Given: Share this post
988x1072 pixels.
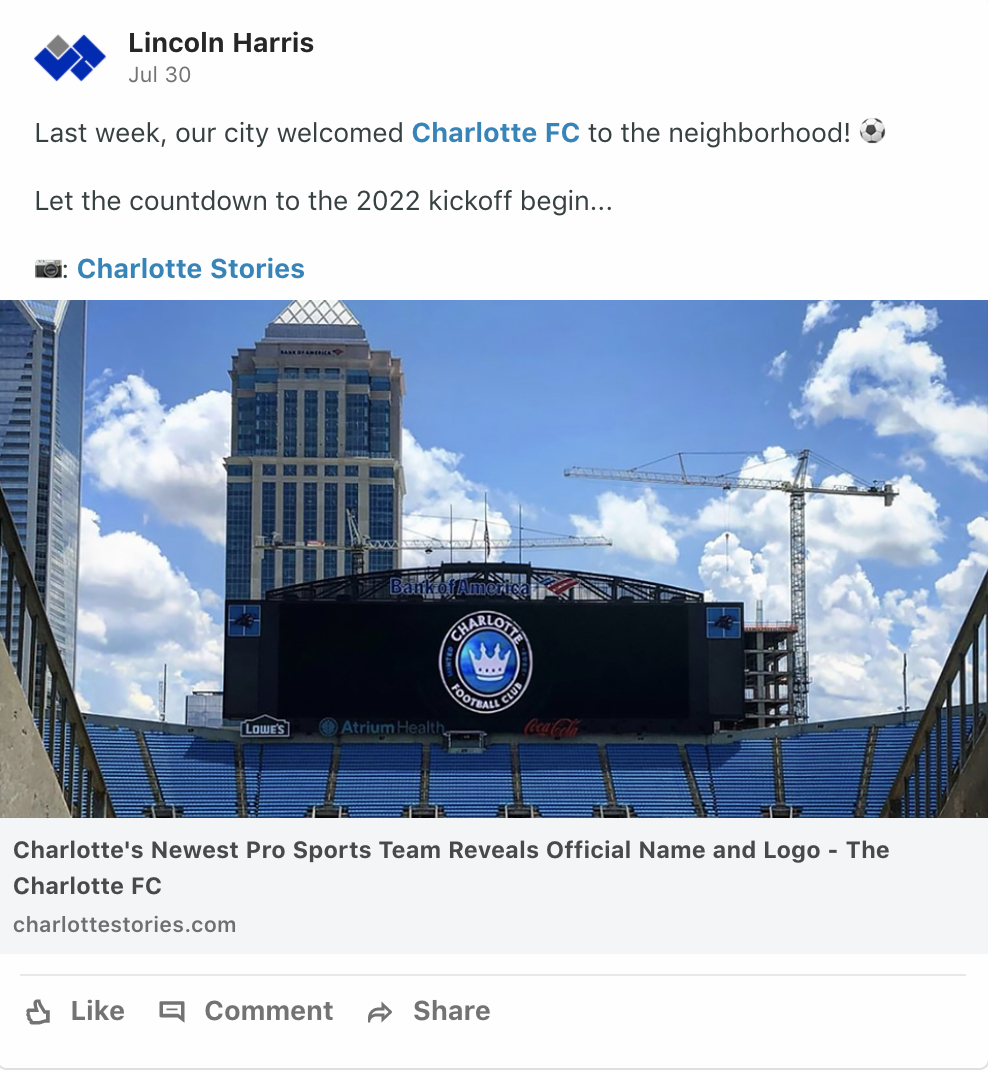Looking at the screenshot, I should pyautogui.click(x=429, y=1011).
